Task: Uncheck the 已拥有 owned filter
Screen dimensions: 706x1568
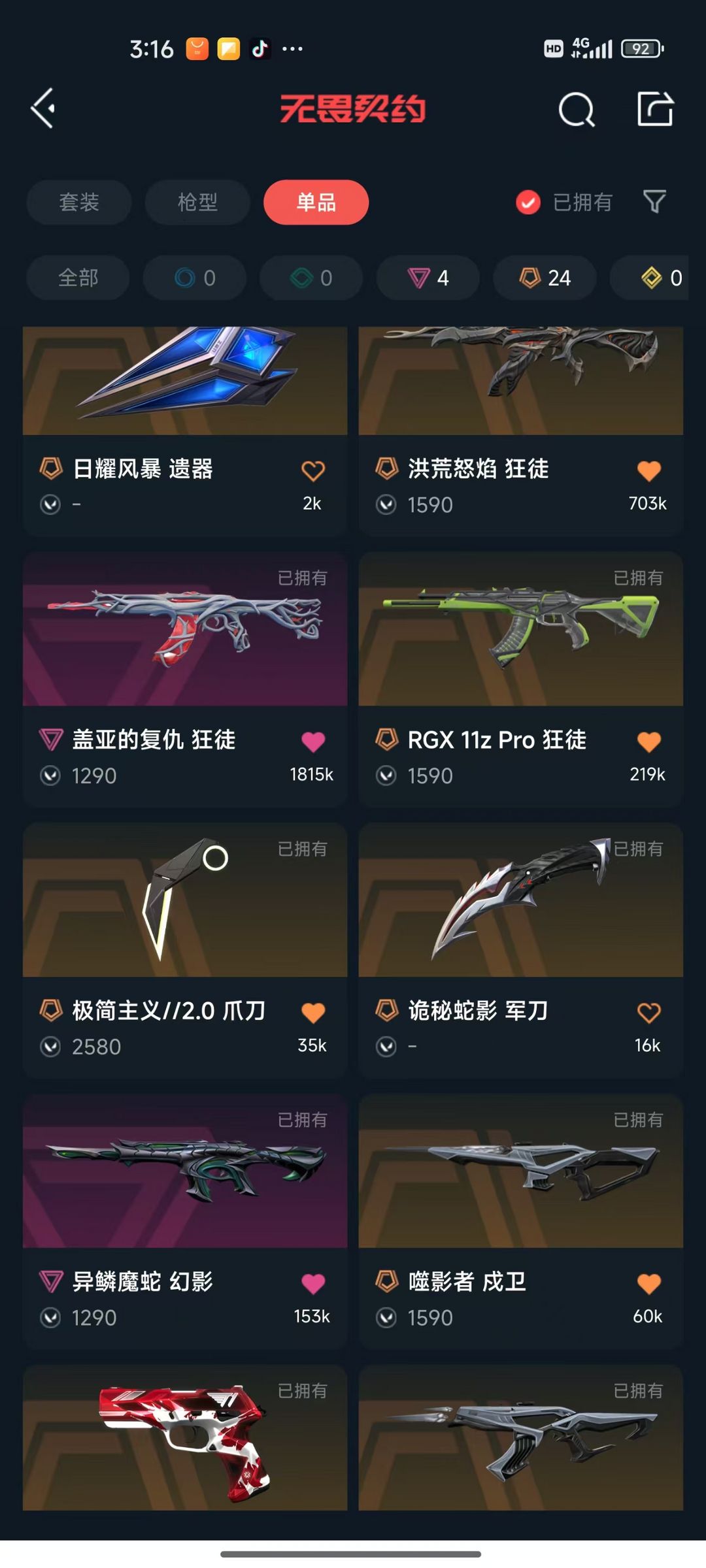Action: 563,203
